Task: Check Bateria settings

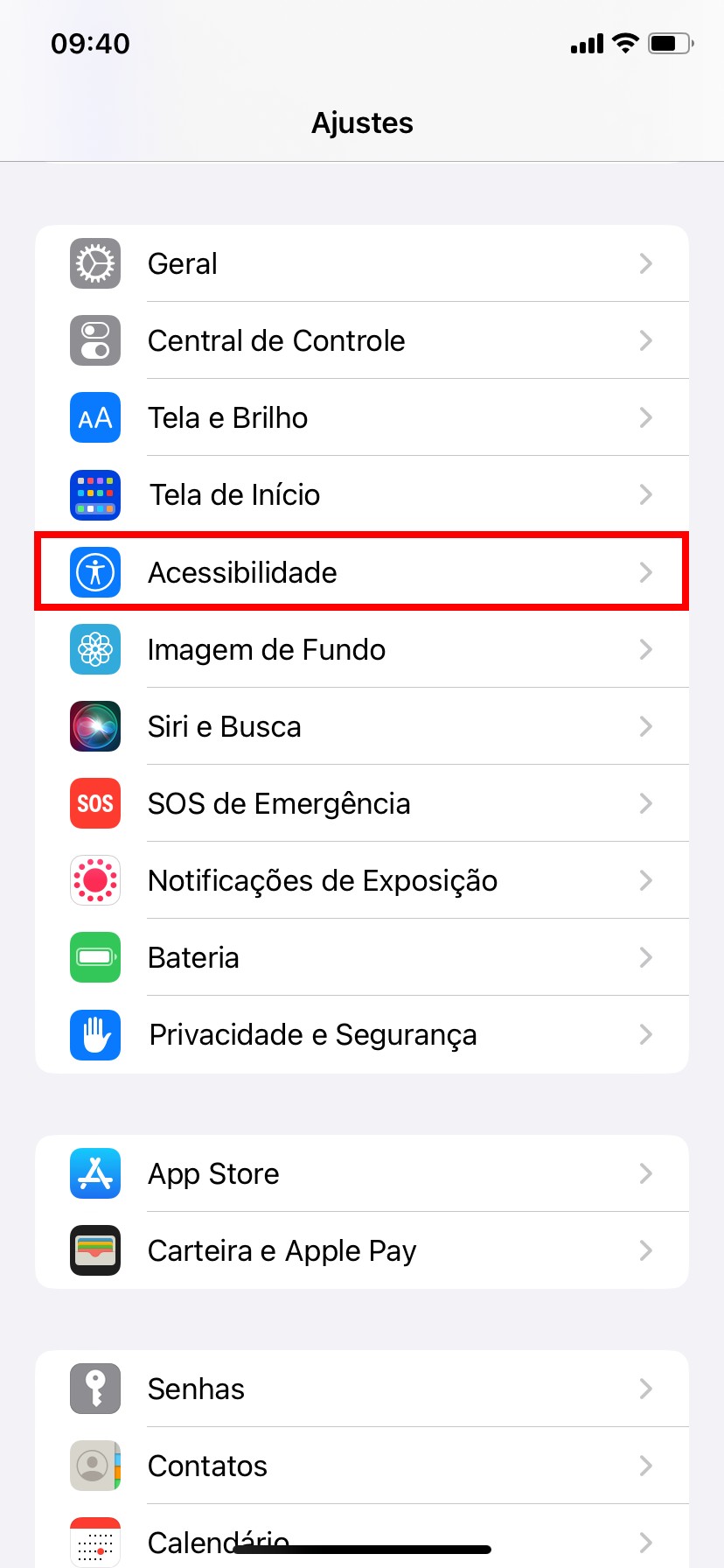Action: pyautogui.click(x=362, y=957)
